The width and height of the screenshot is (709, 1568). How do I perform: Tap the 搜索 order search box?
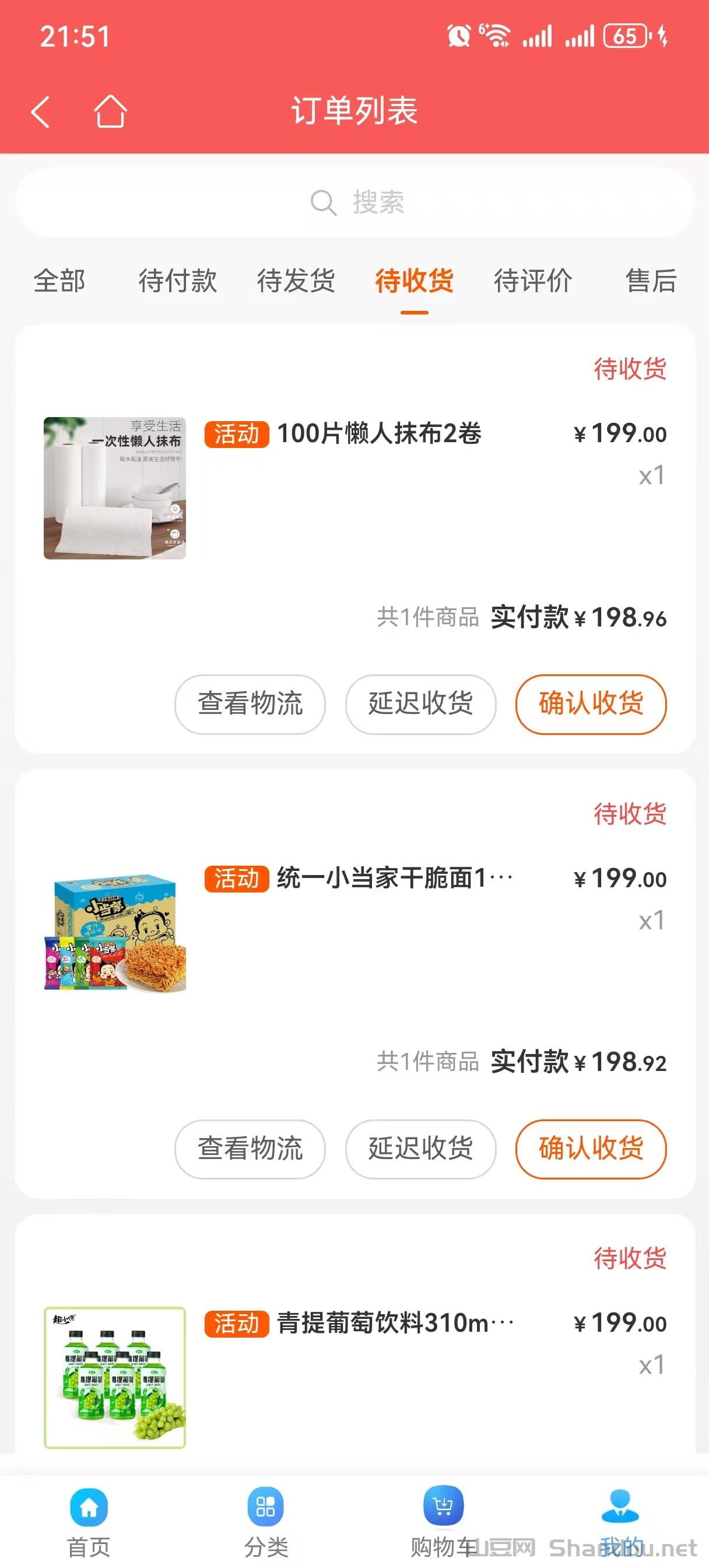pos(355,202)
